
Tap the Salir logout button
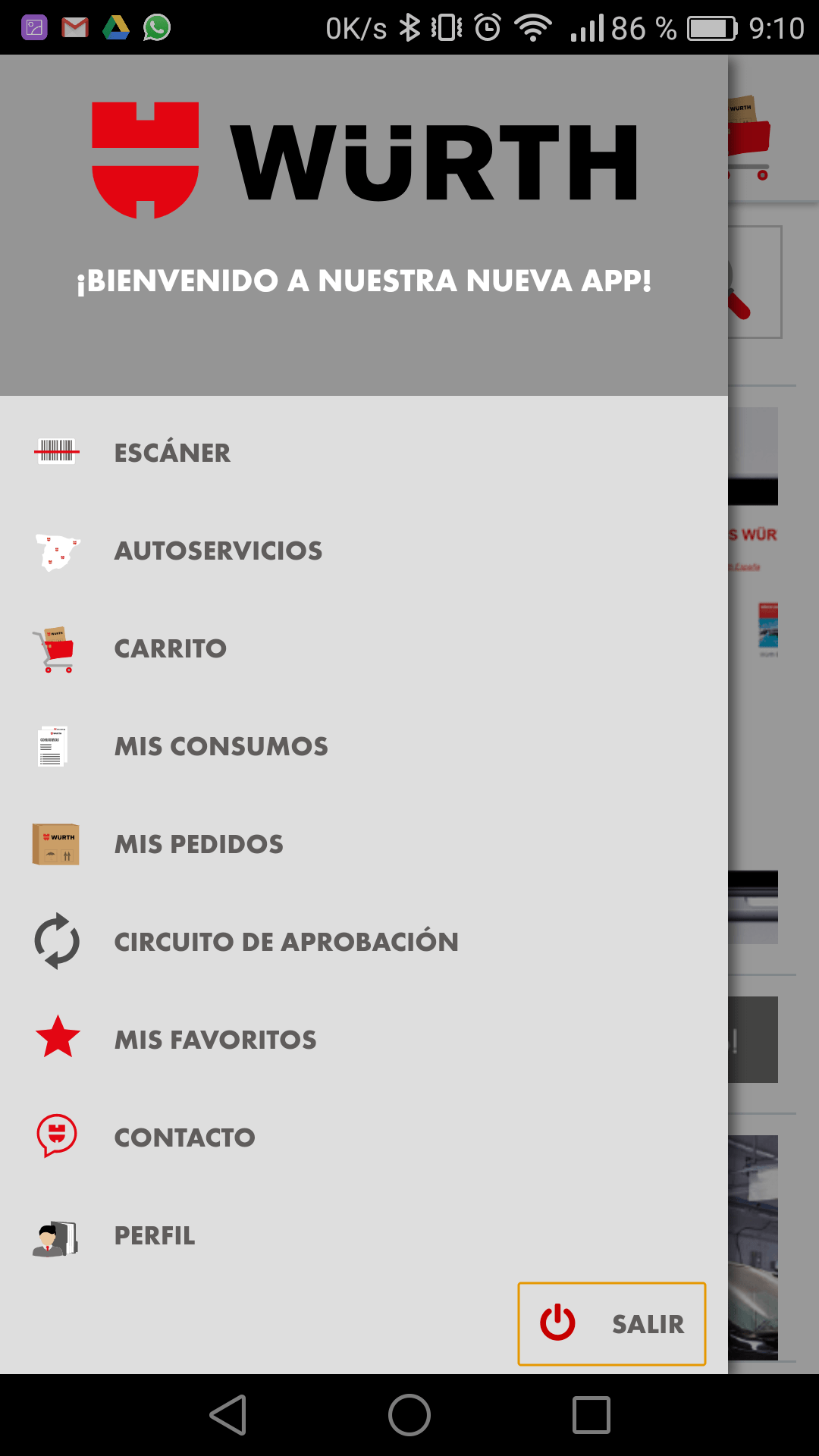(x=611, y=1323)
